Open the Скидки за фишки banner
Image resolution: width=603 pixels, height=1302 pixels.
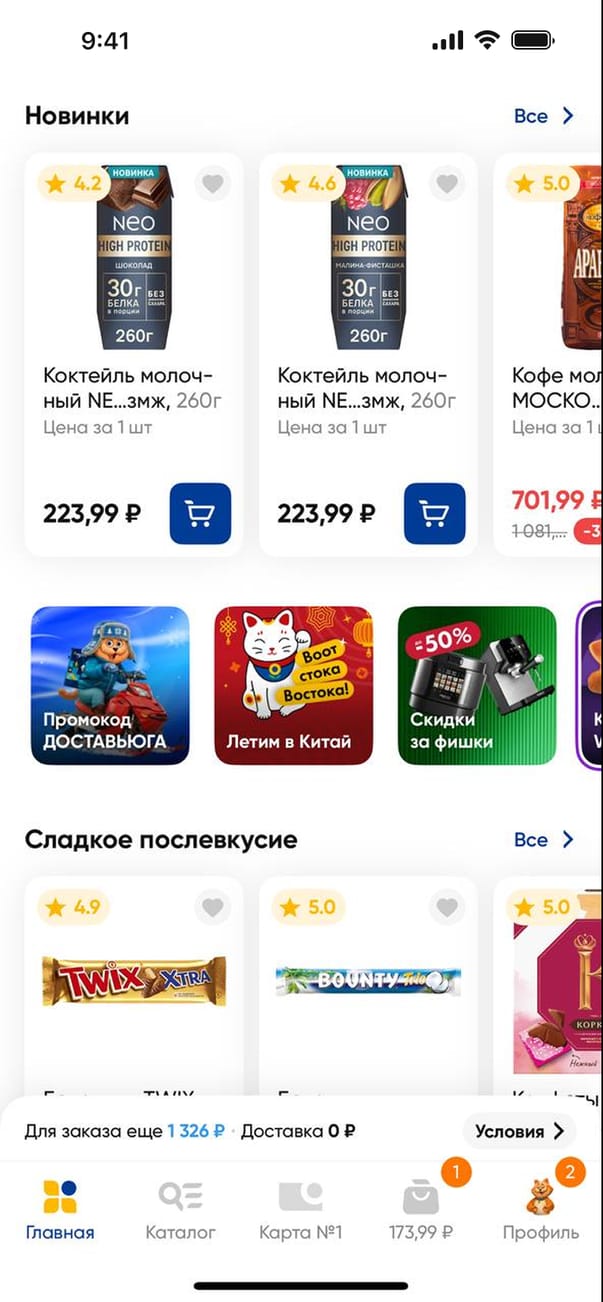coord(476,685)
